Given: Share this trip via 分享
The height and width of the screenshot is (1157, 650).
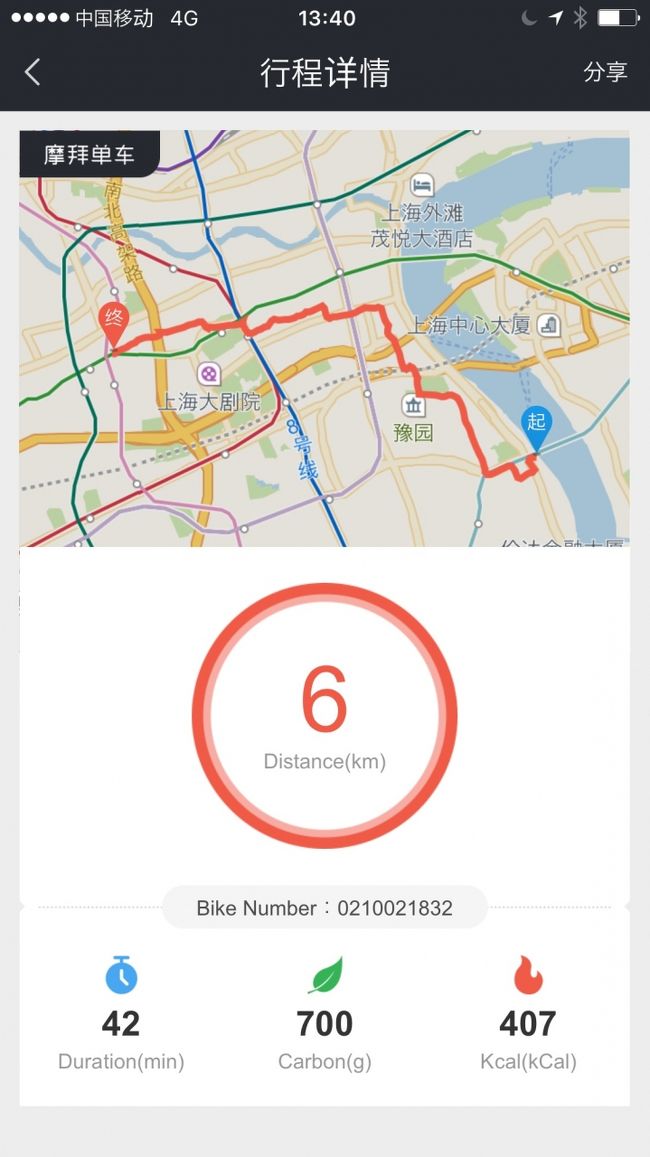Looking at the screenshot, I should click(604, 72).
